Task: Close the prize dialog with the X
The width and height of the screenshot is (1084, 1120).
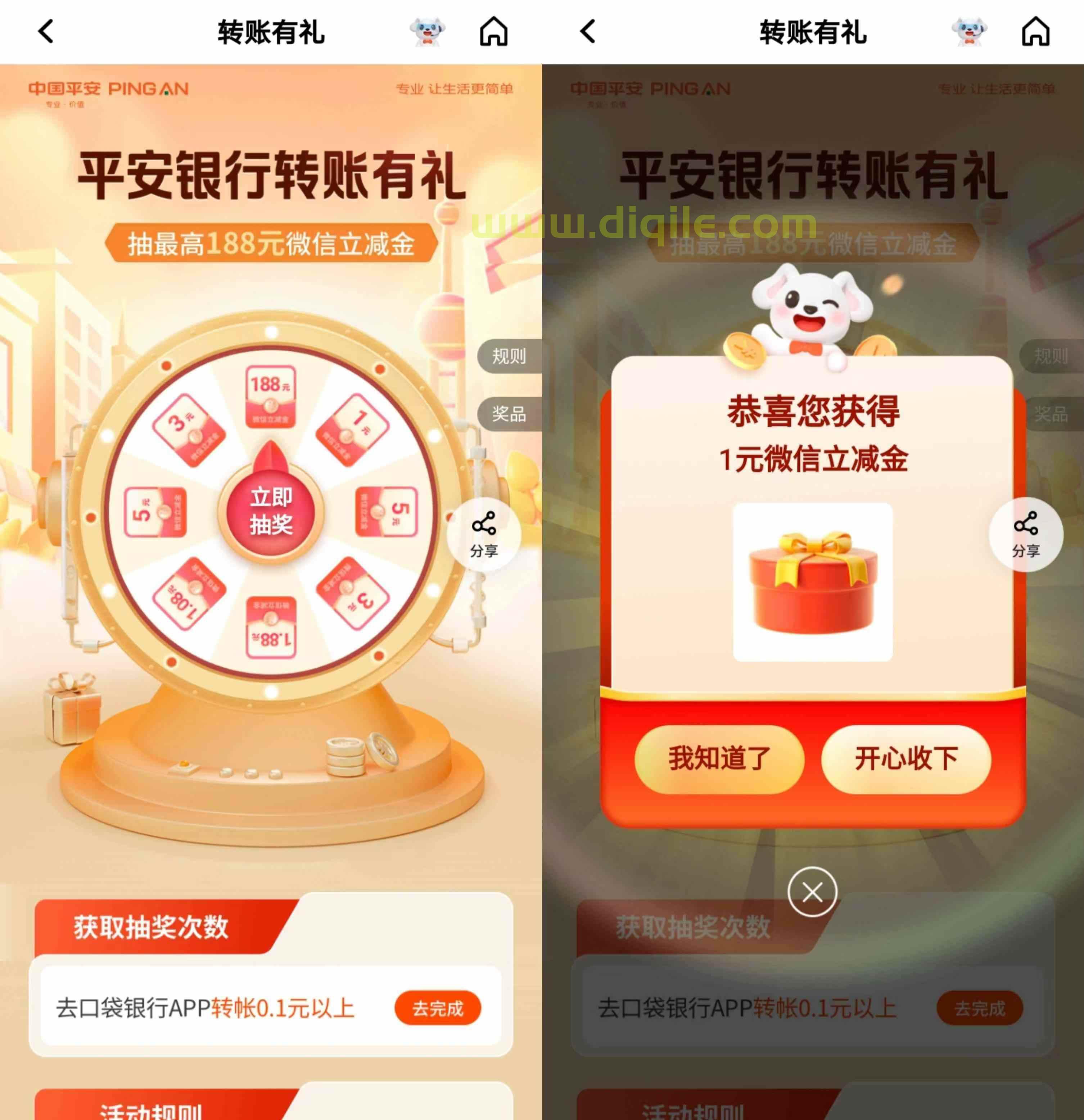Action: 812,892
